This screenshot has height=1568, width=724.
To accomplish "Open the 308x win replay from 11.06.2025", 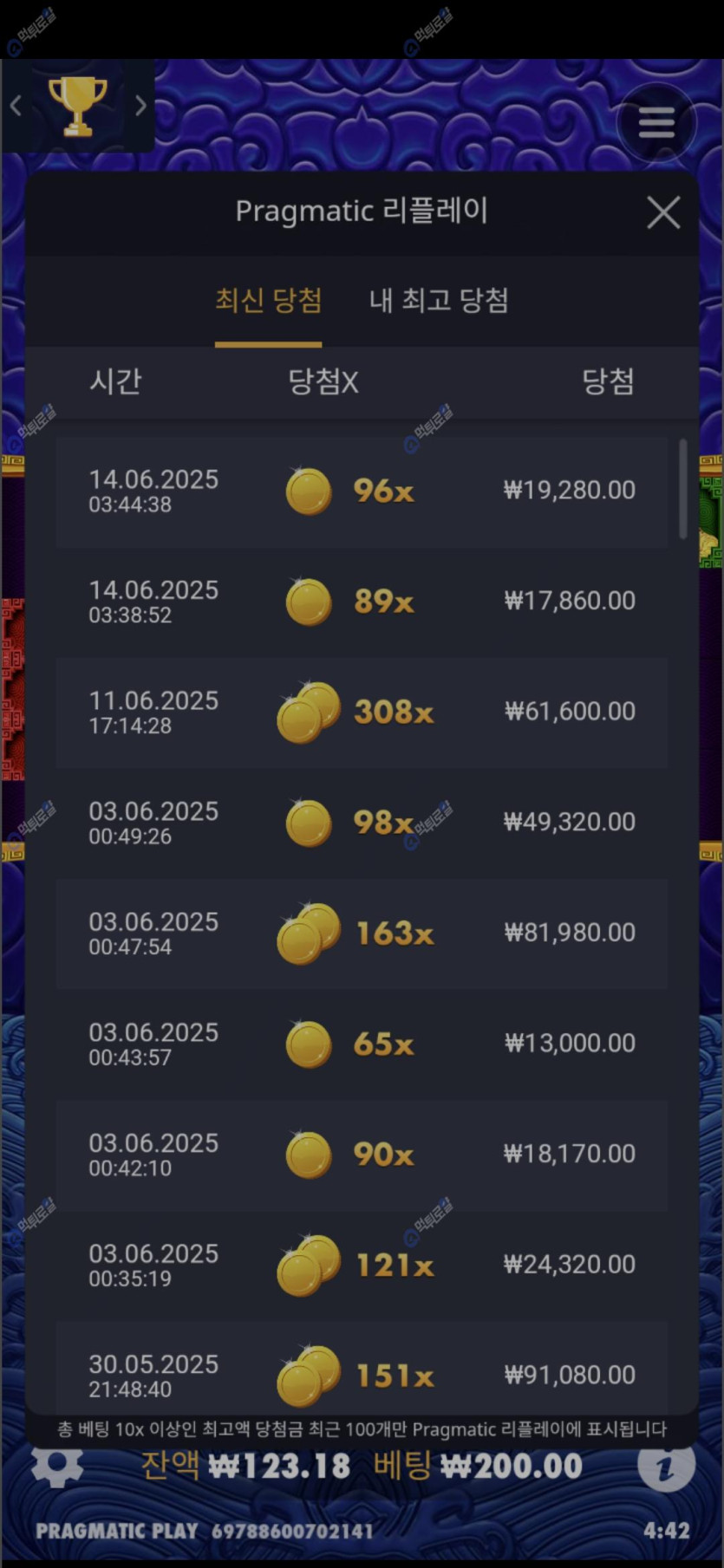I will pyautogui.click(x=362, y=712).
